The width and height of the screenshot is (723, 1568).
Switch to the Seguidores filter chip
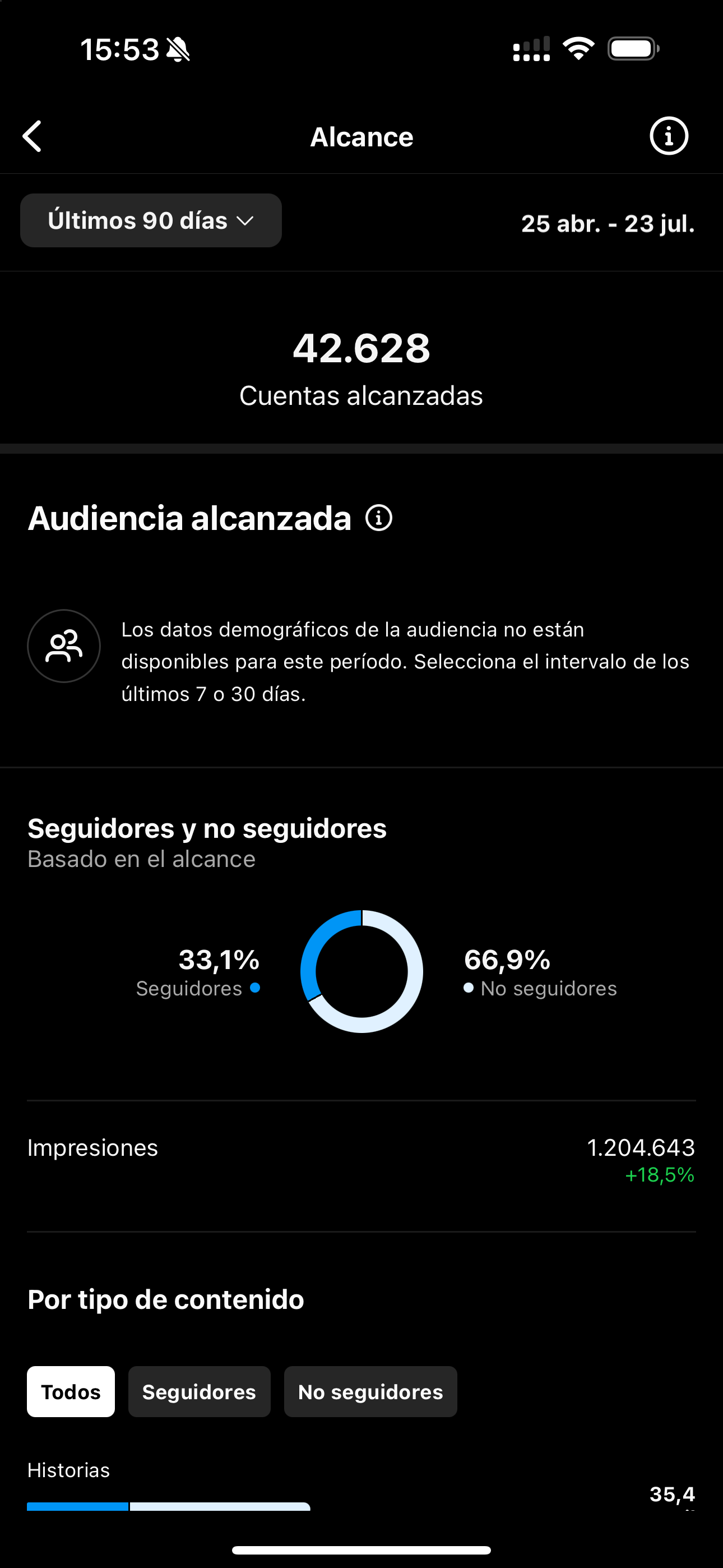[x=199, y=1391]
